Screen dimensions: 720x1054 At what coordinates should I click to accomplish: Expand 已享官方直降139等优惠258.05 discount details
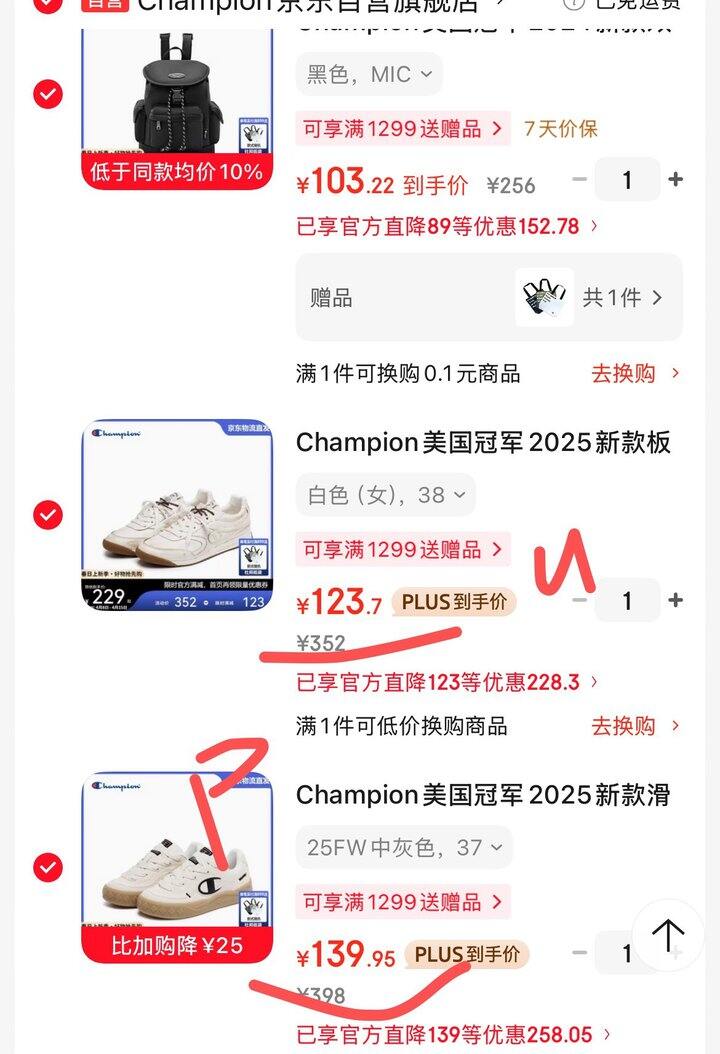pyautogui.click(x=453, y=1035)
